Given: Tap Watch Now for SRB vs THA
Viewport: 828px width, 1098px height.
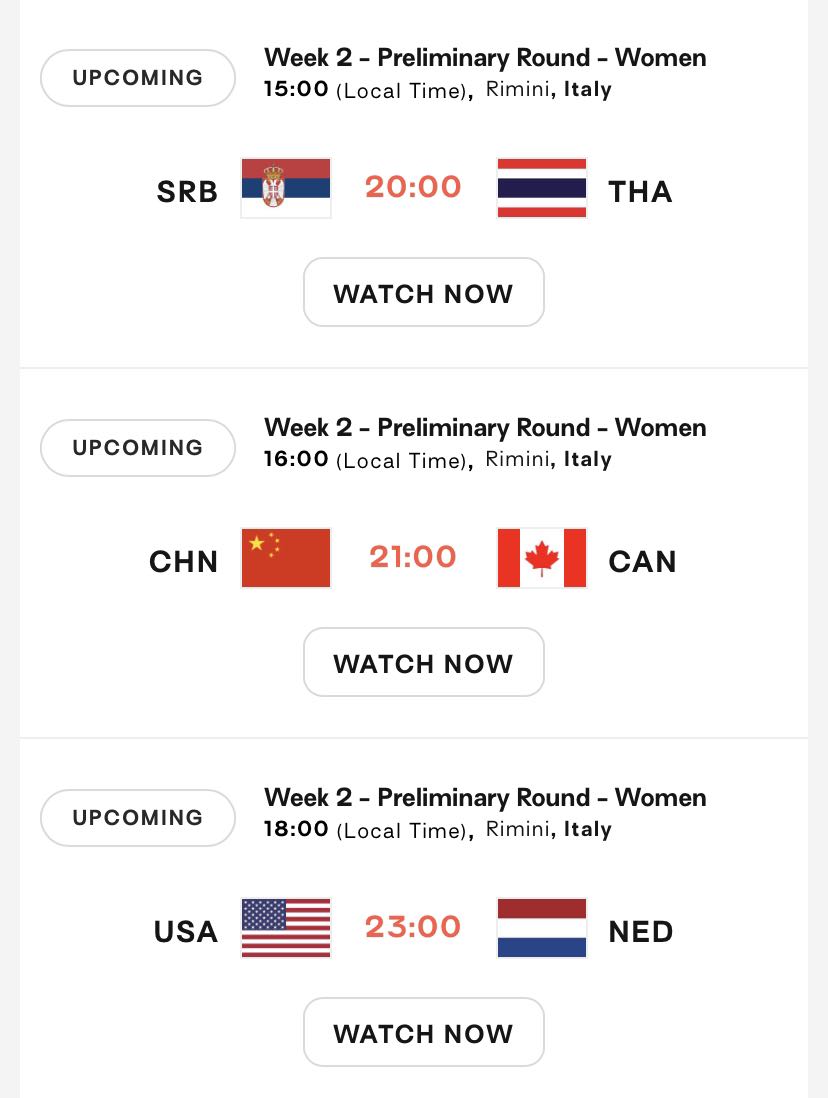Looking at the screenshot, I should pyautogui.click(x=423, y=292).
